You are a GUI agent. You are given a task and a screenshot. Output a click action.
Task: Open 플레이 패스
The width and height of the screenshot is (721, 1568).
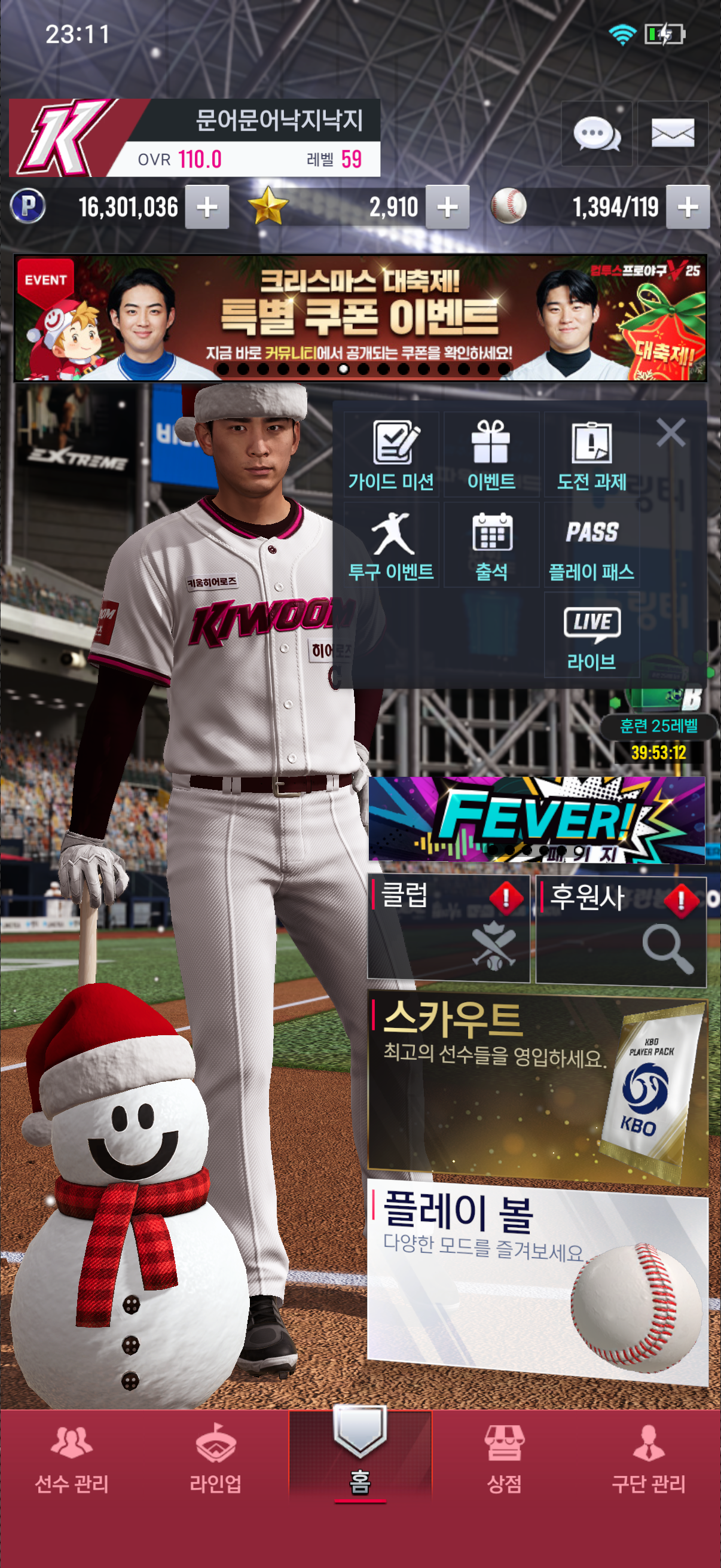point(591,545)
